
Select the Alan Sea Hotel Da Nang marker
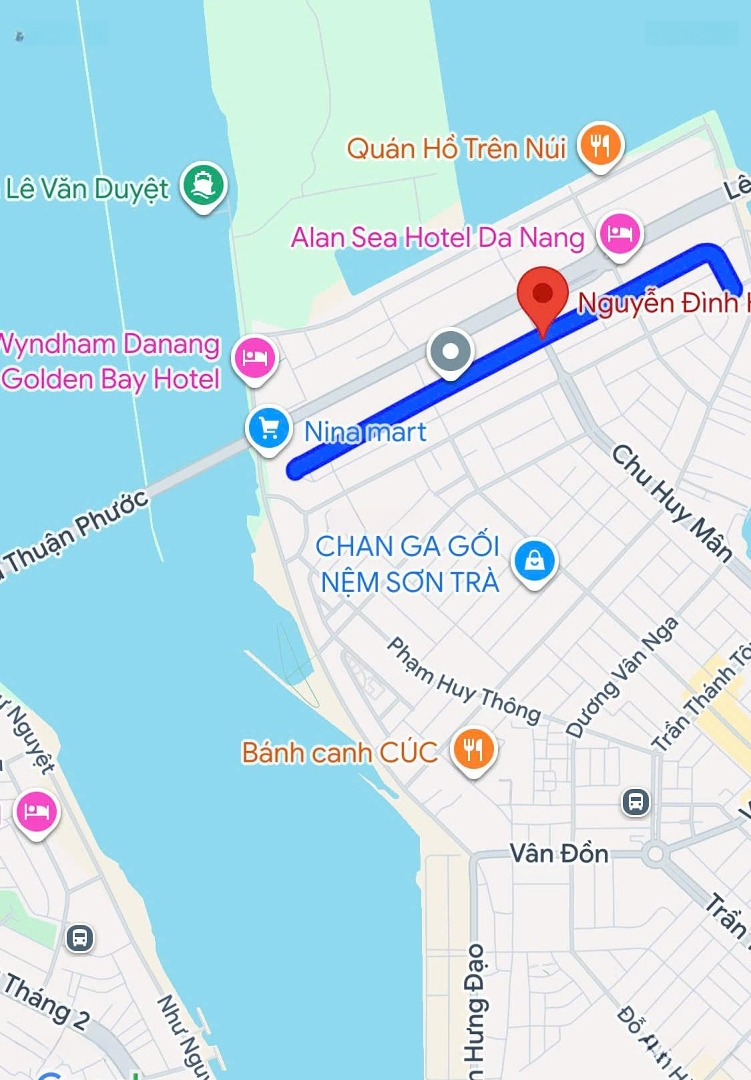[x=620, y=235]
